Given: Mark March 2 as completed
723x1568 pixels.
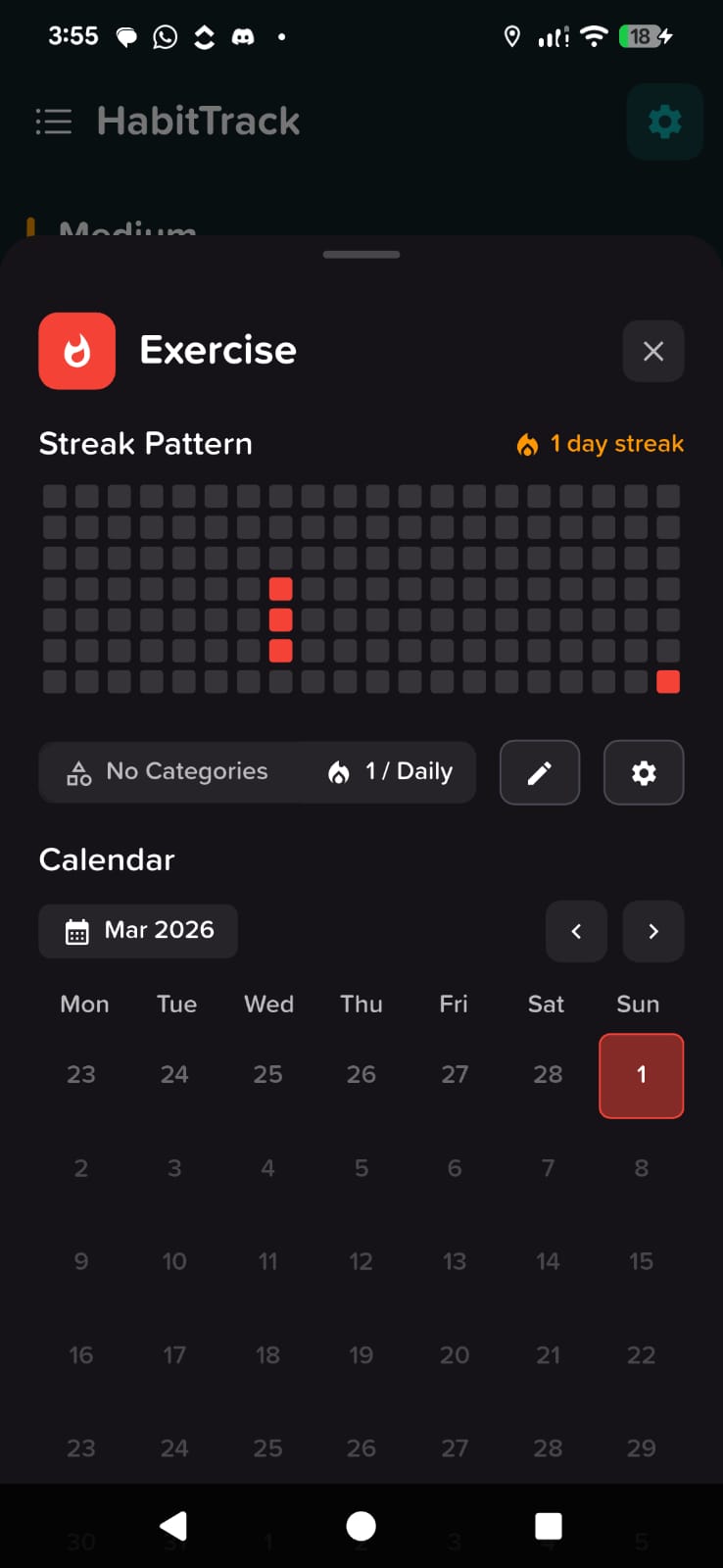Looking at the screenshot, I should [81, 1167].
